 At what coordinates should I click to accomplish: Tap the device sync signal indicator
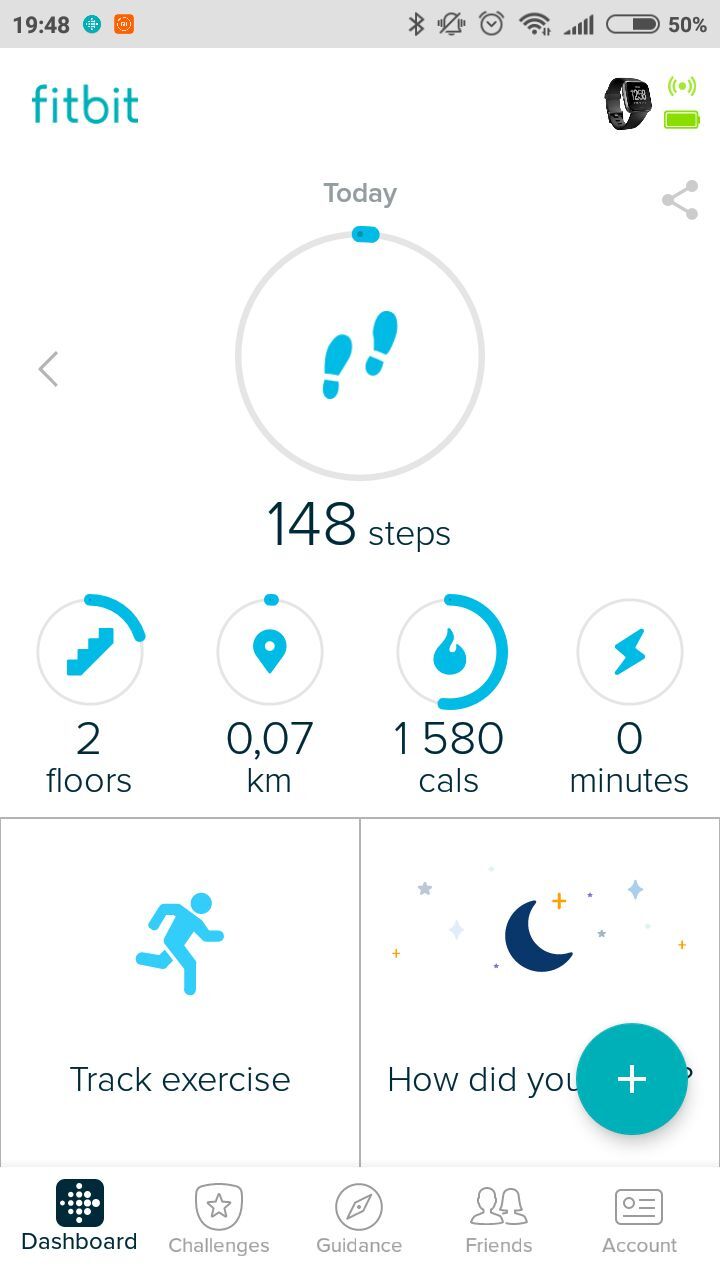683,88
